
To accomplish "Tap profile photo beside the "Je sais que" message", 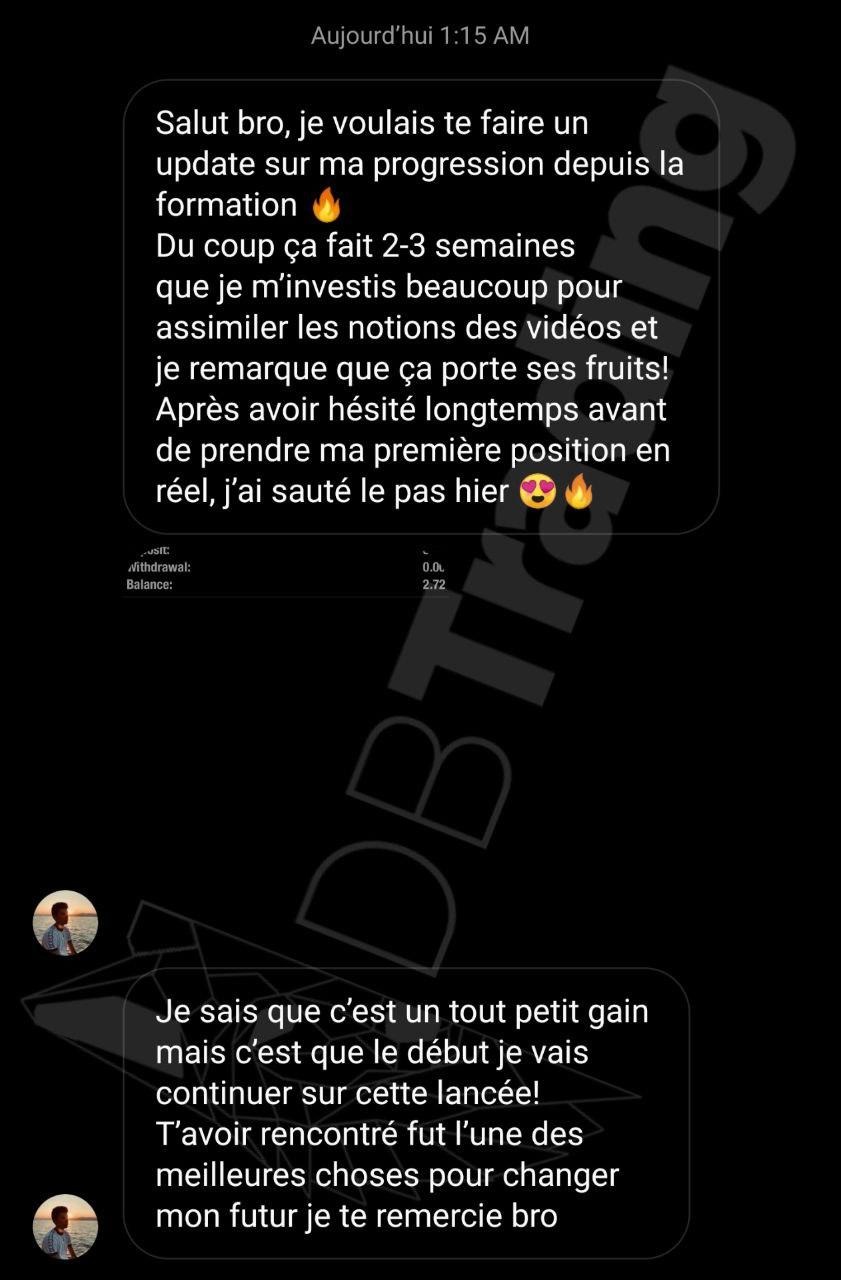I will 66,1225.
